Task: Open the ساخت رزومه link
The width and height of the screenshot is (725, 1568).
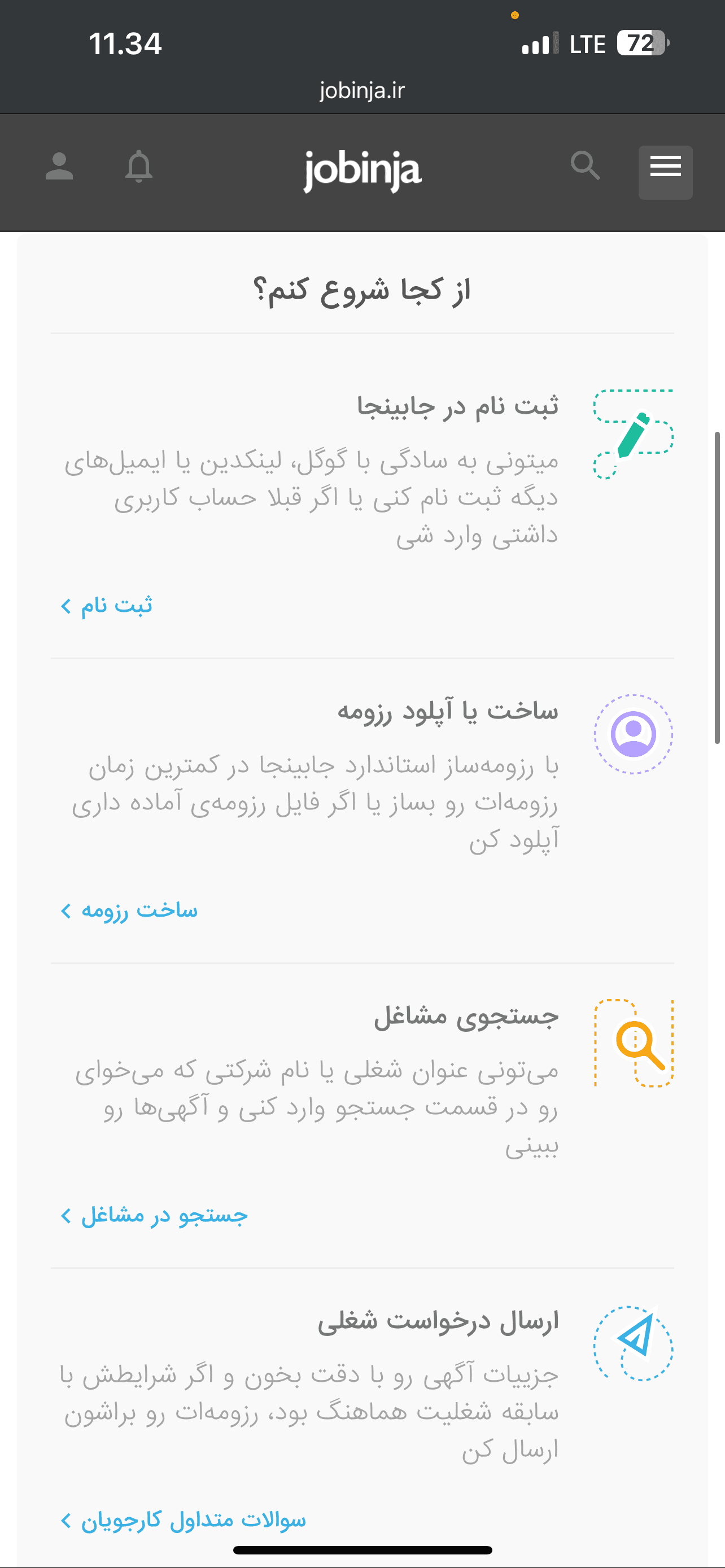Action: pos(130,910)
